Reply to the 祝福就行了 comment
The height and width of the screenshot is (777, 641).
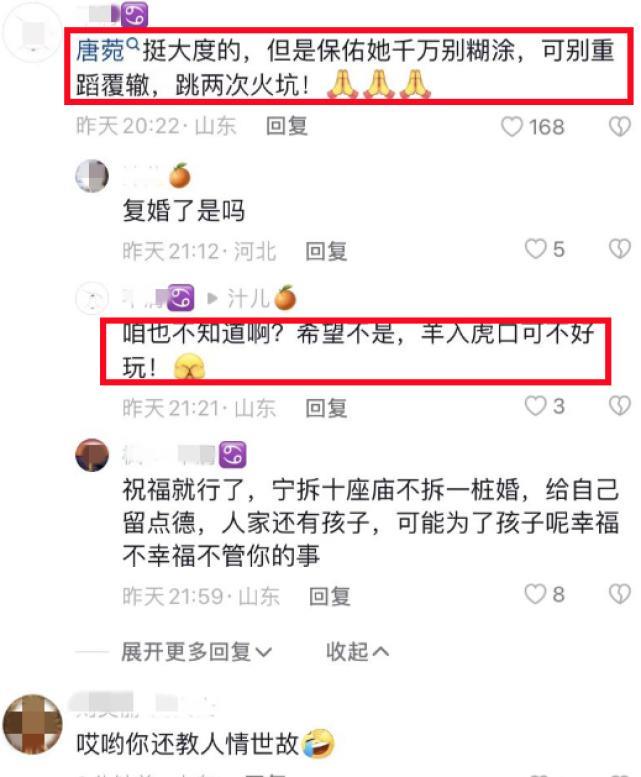pyautogui.click(x=330, y=596)
